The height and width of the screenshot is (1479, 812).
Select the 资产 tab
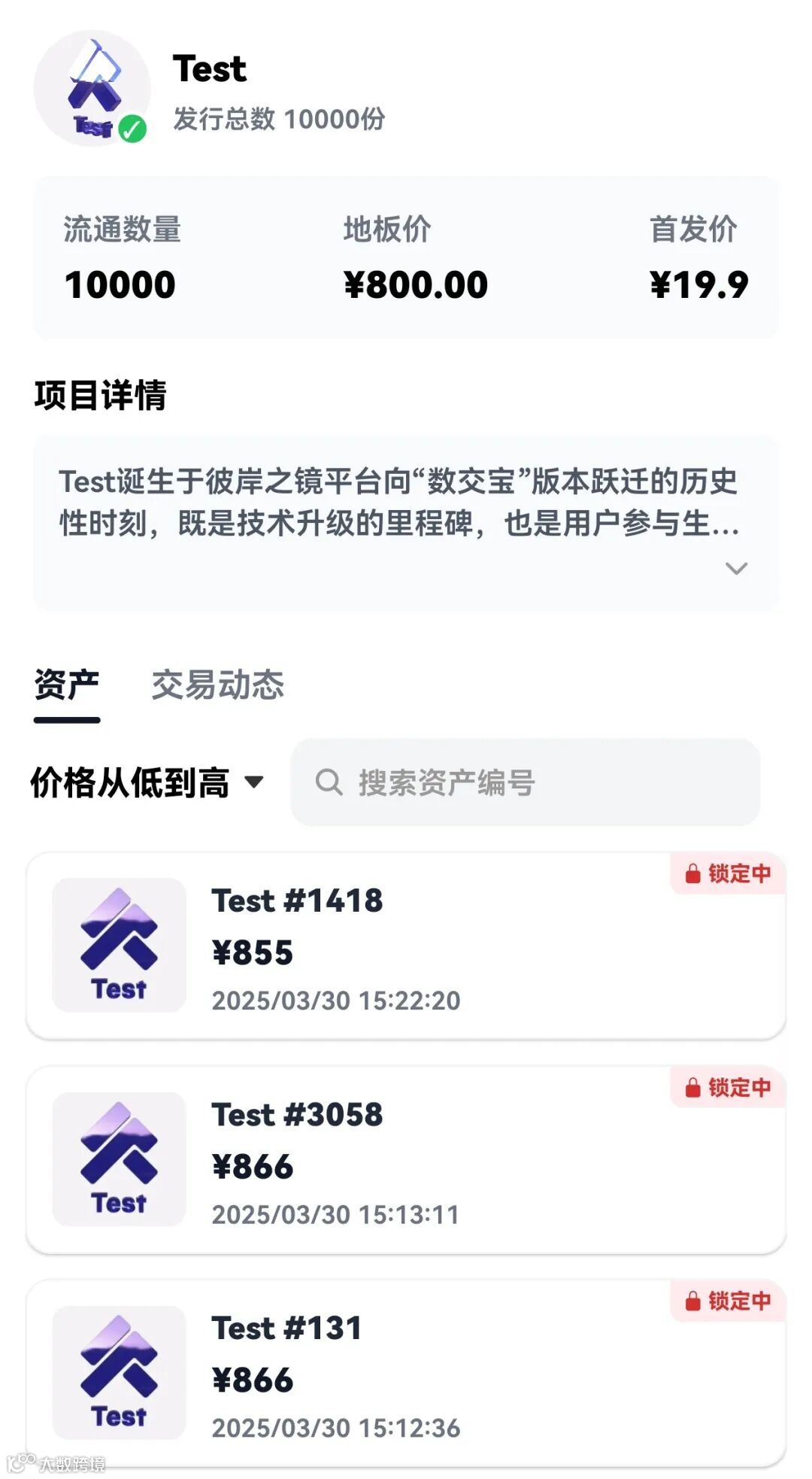click(66, 685)
